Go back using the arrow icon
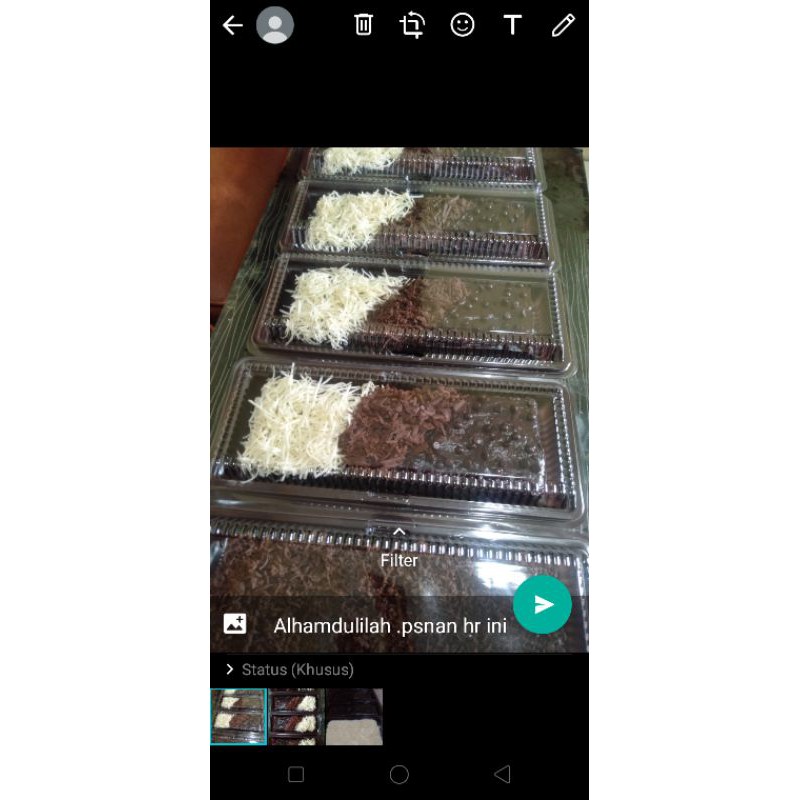Viewport: 800px width, 800px height. pyautogui.click(x=233, y=25)
